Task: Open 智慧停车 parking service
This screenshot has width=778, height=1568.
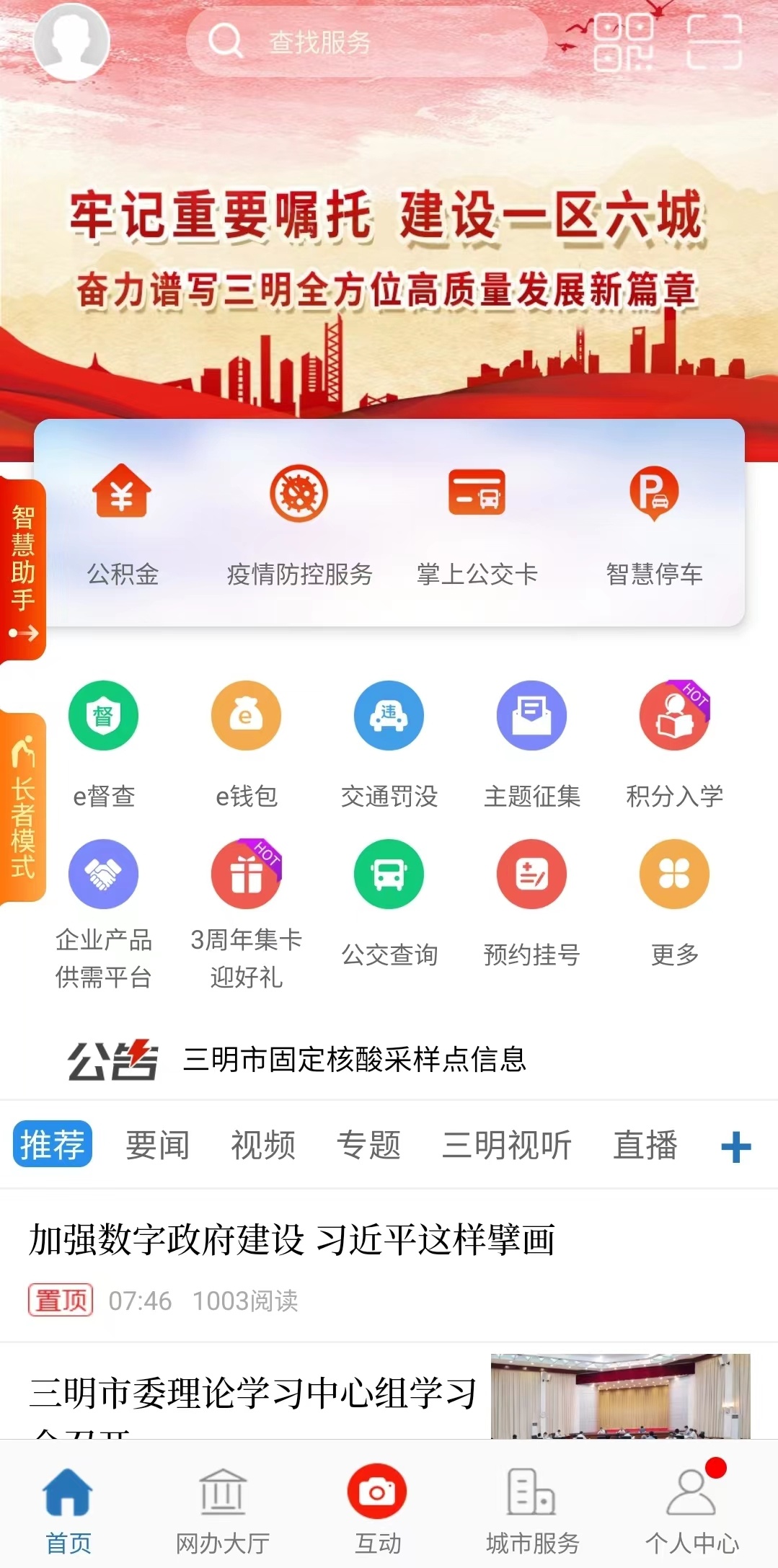Action: point(654,523)
